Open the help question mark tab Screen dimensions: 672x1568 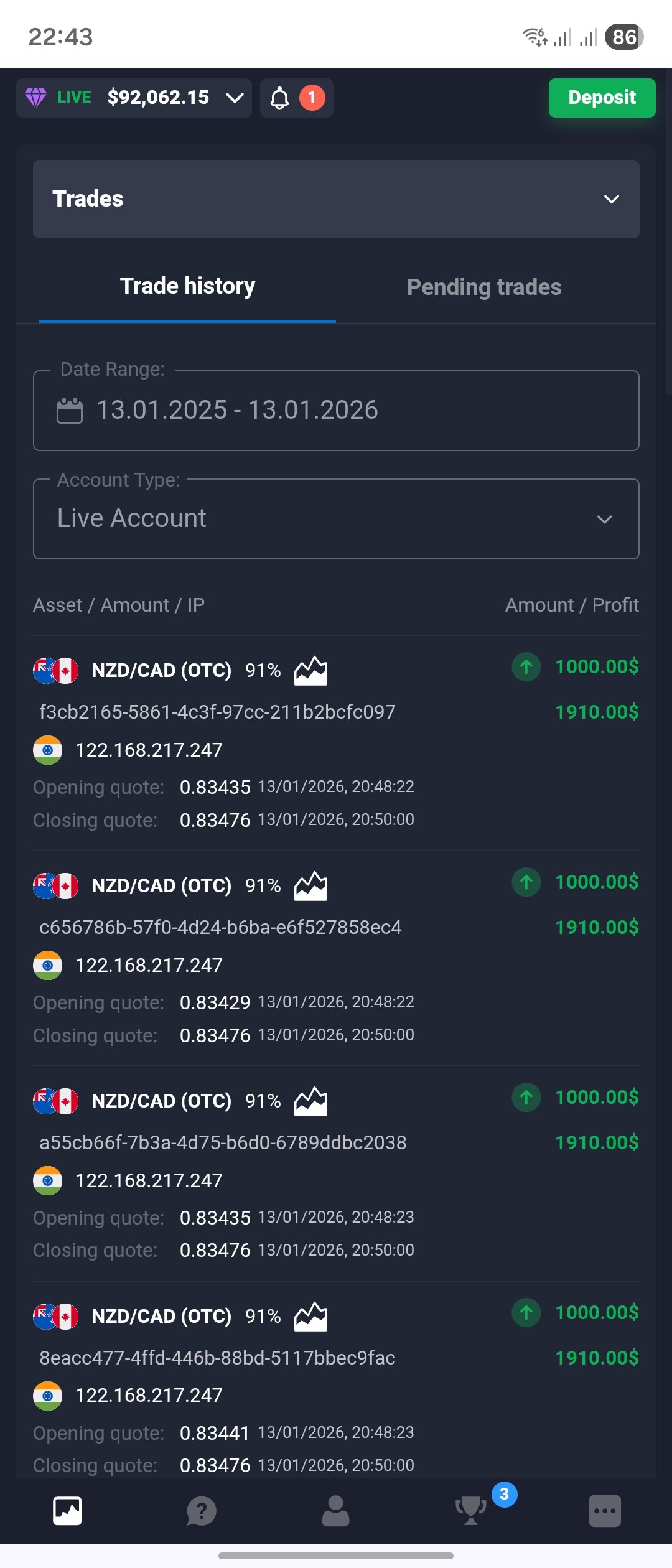pos(202,1511)
